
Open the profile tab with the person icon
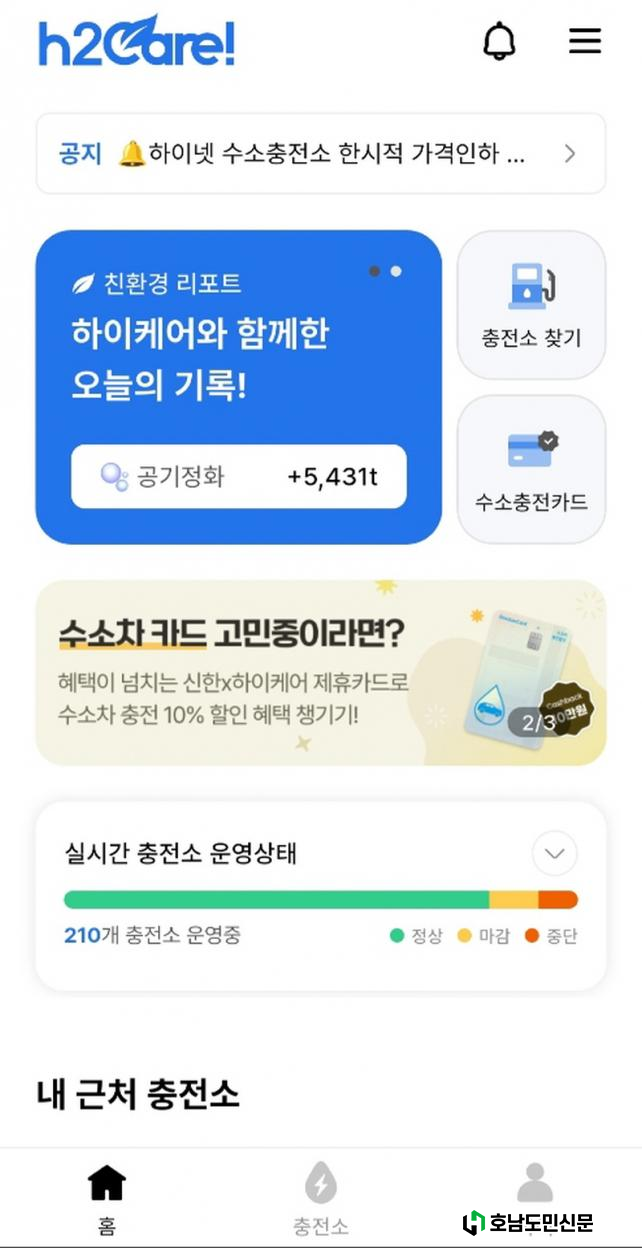click(x=534, y=1185)
